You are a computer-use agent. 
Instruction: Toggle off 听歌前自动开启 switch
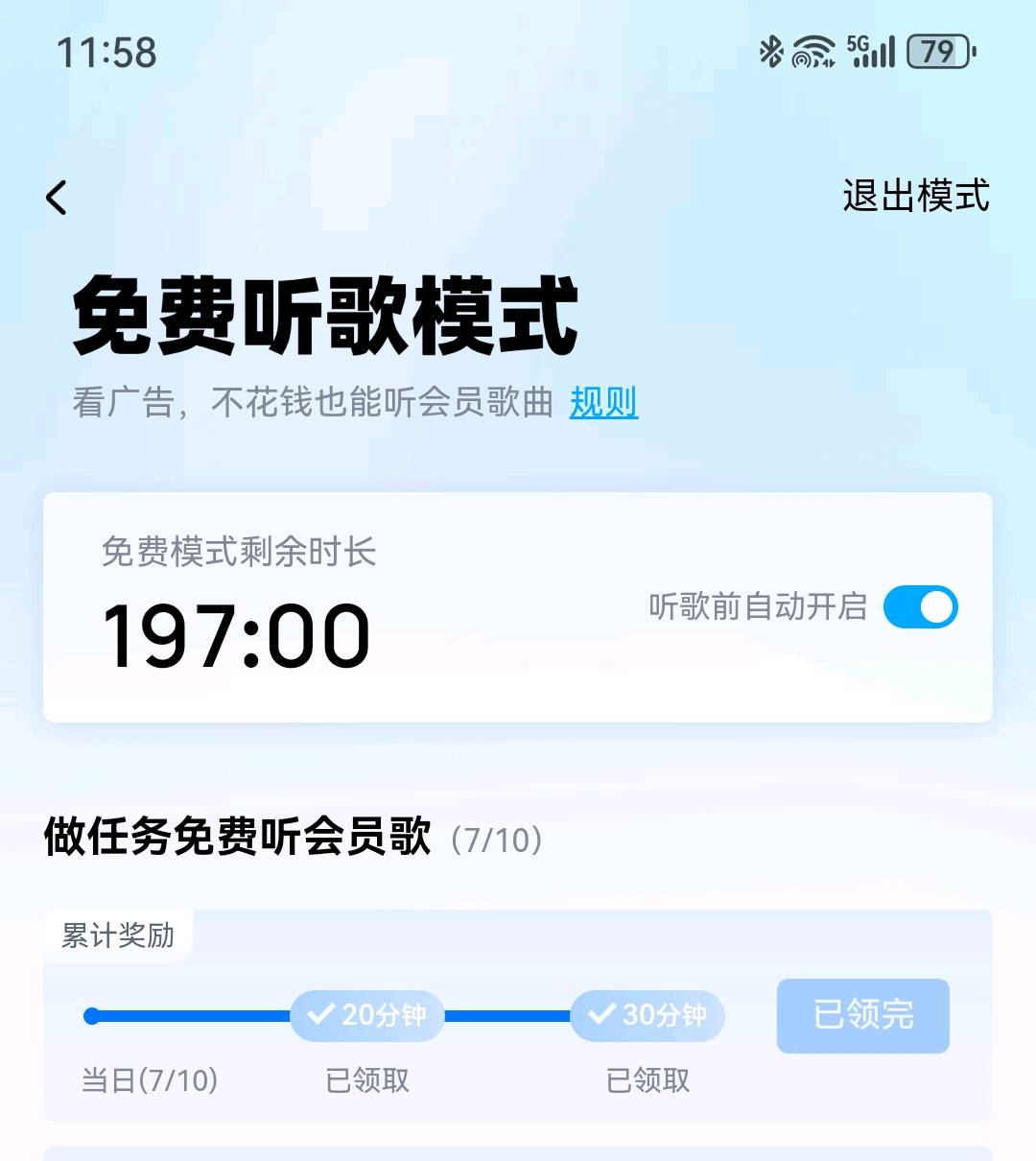(920, 607)
